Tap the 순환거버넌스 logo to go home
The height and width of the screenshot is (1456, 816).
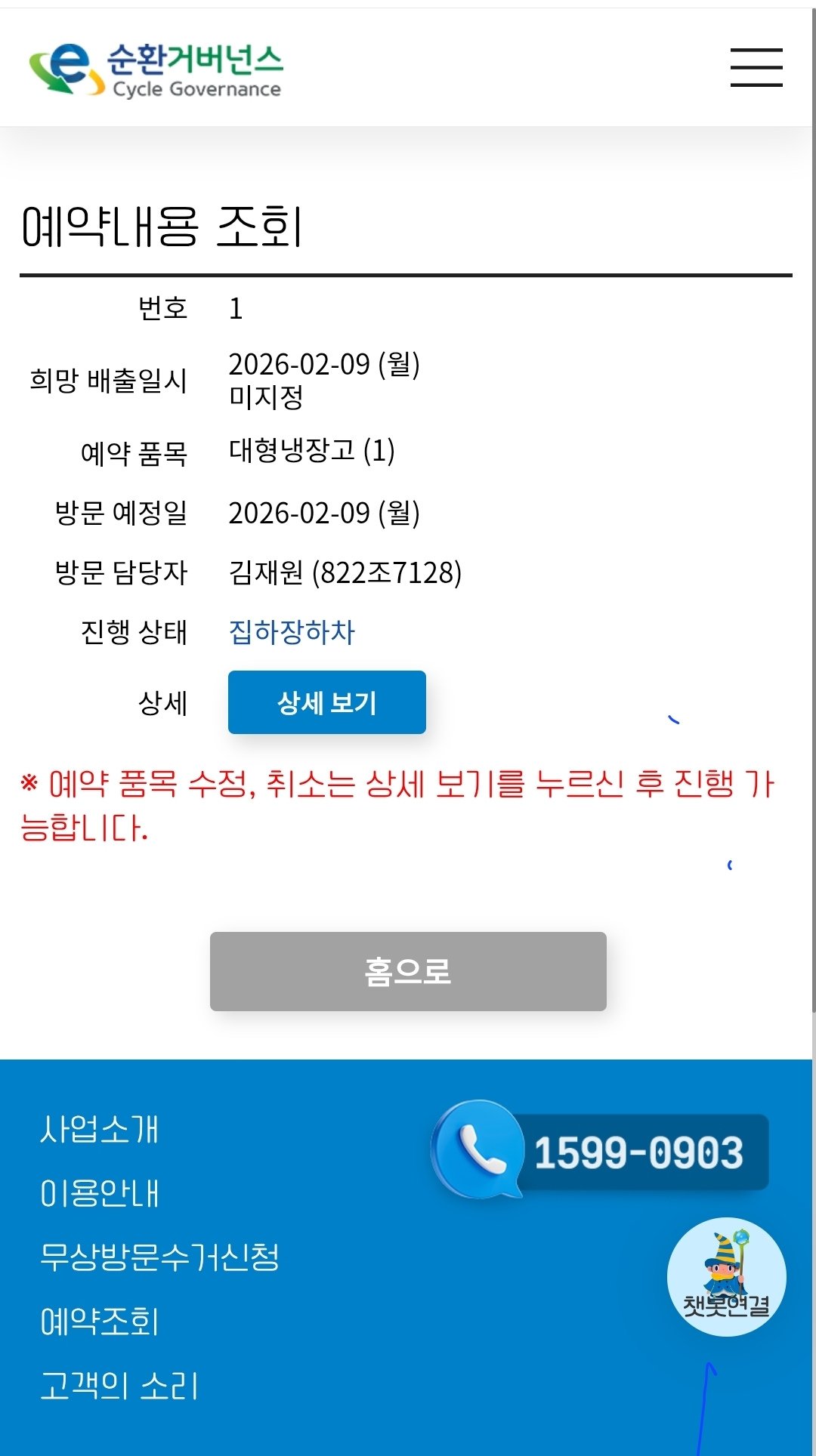pyautogui.click(x=156, y=69)
